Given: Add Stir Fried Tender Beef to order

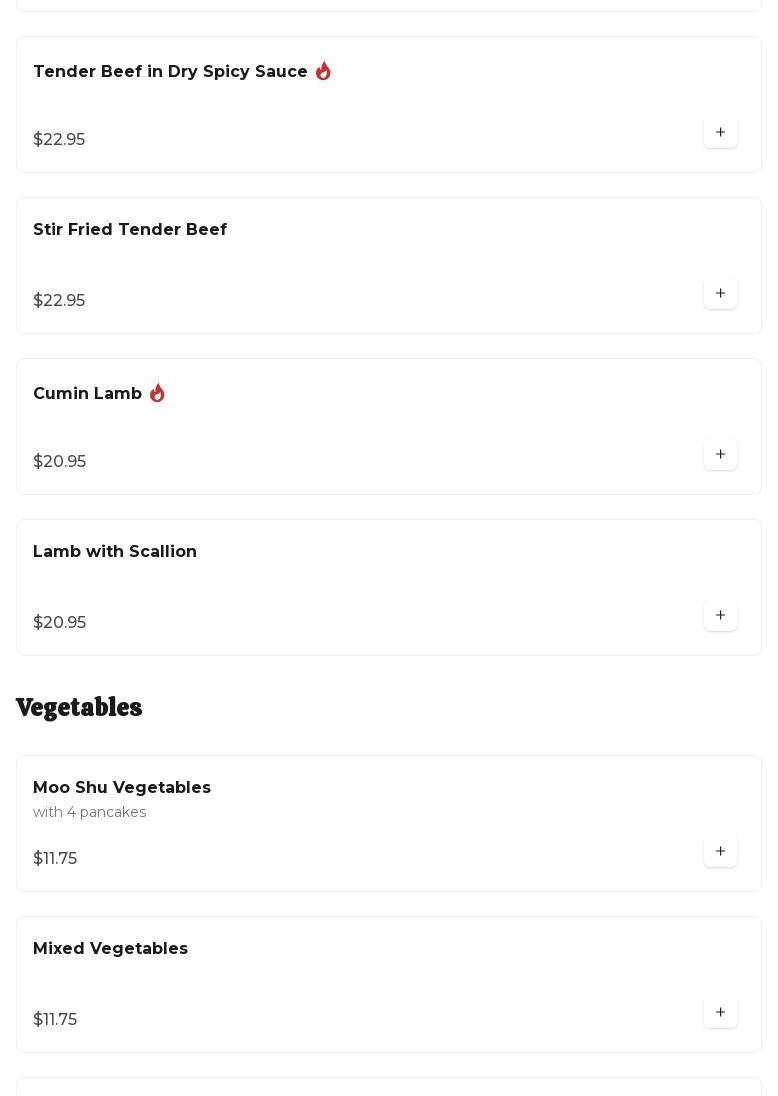Looking at the screenshot, I should [x=720, y=293].
